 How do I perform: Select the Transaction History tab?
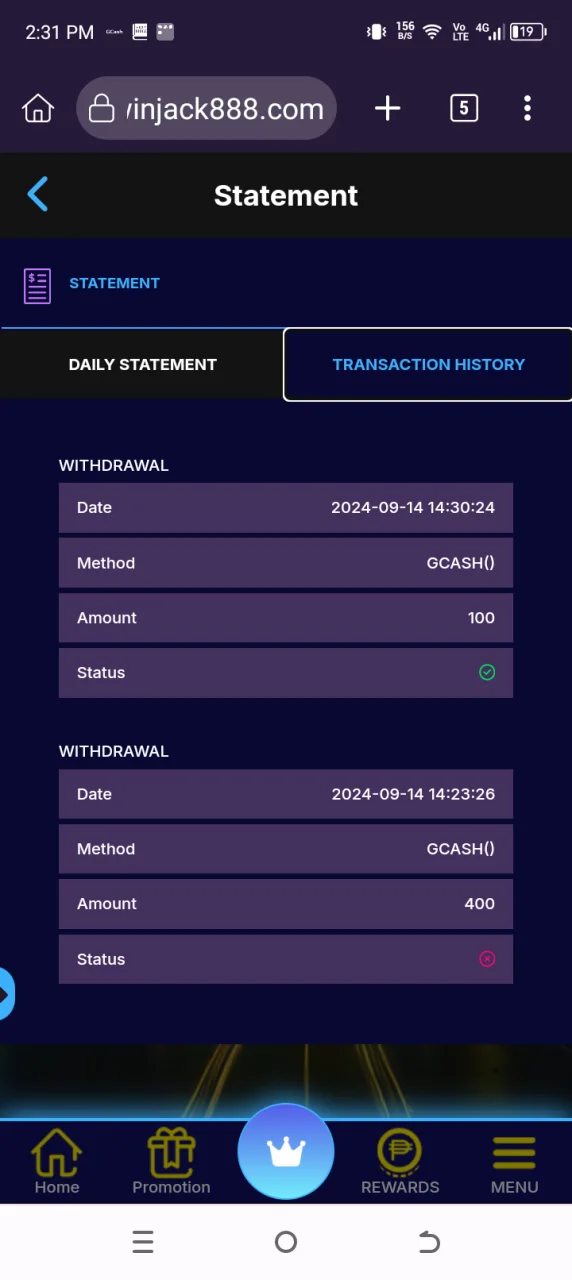tap(428, 364)
